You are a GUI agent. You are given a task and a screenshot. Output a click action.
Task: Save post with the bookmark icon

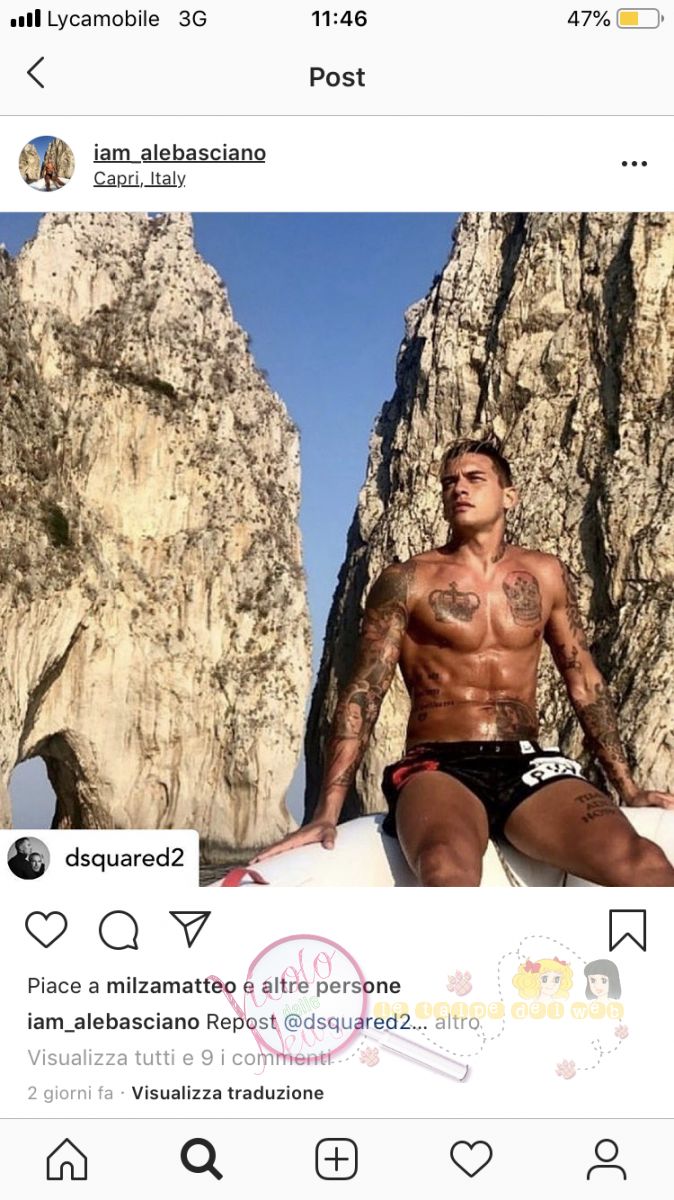click(x=627, y=930)
